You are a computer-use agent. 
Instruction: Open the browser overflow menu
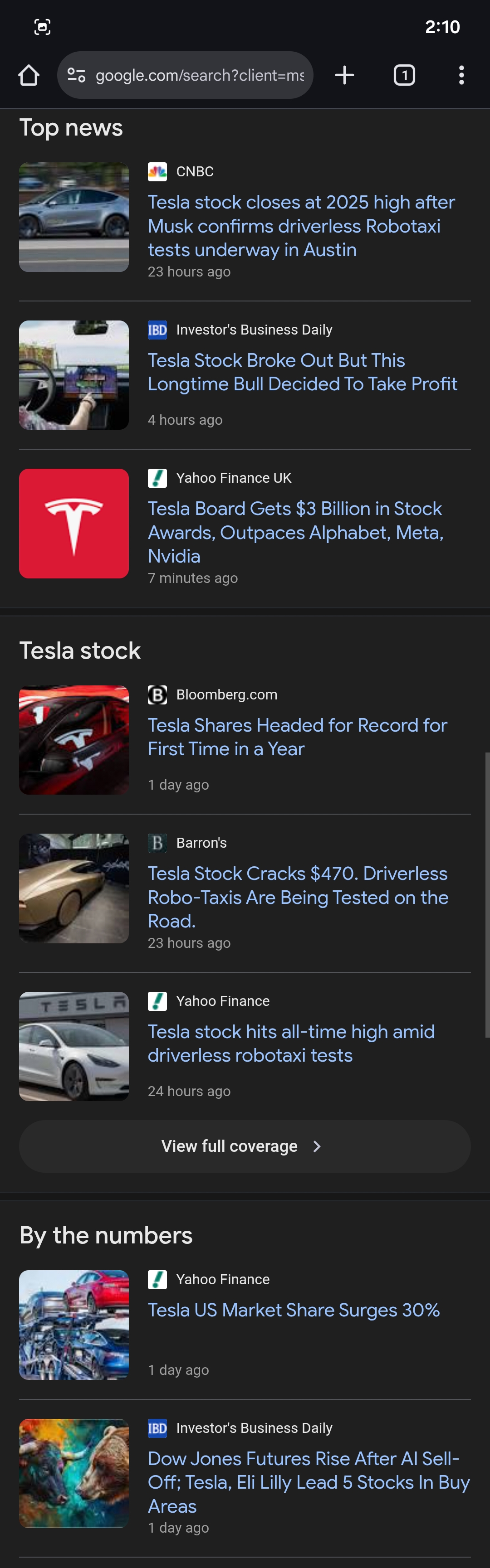click(461, 76)
